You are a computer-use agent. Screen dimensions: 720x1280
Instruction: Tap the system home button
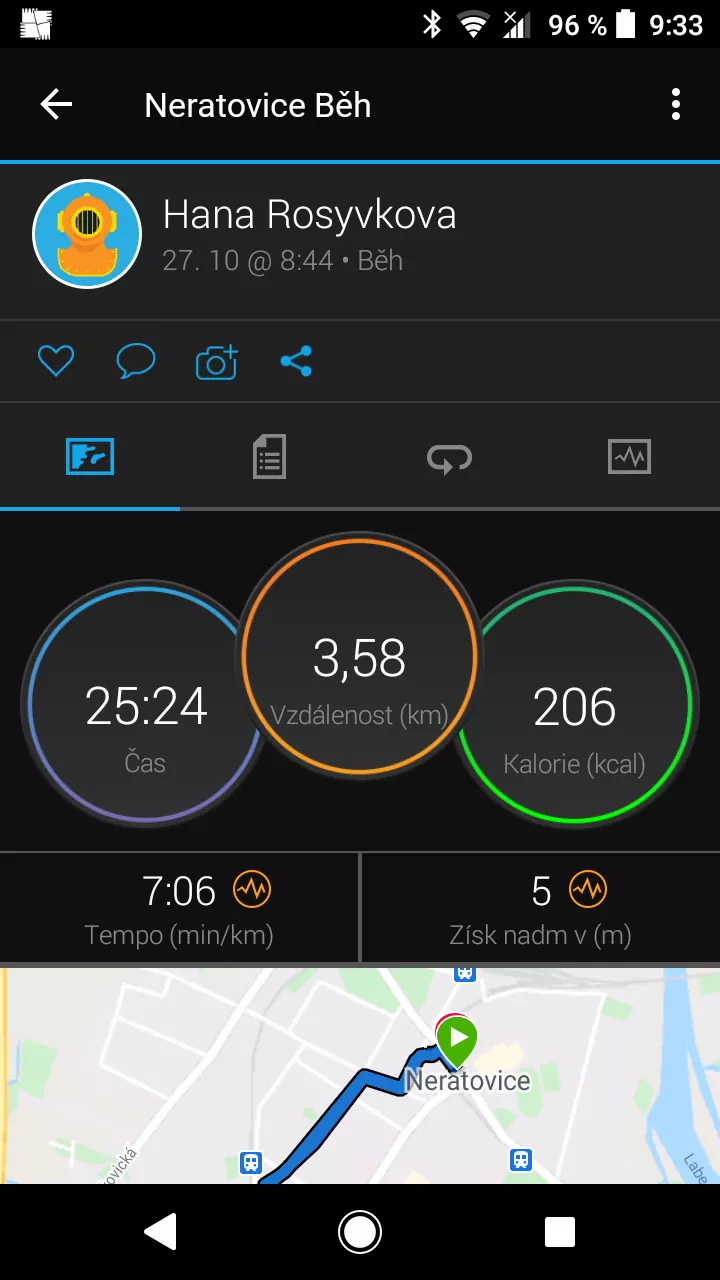click(360, 1232)
